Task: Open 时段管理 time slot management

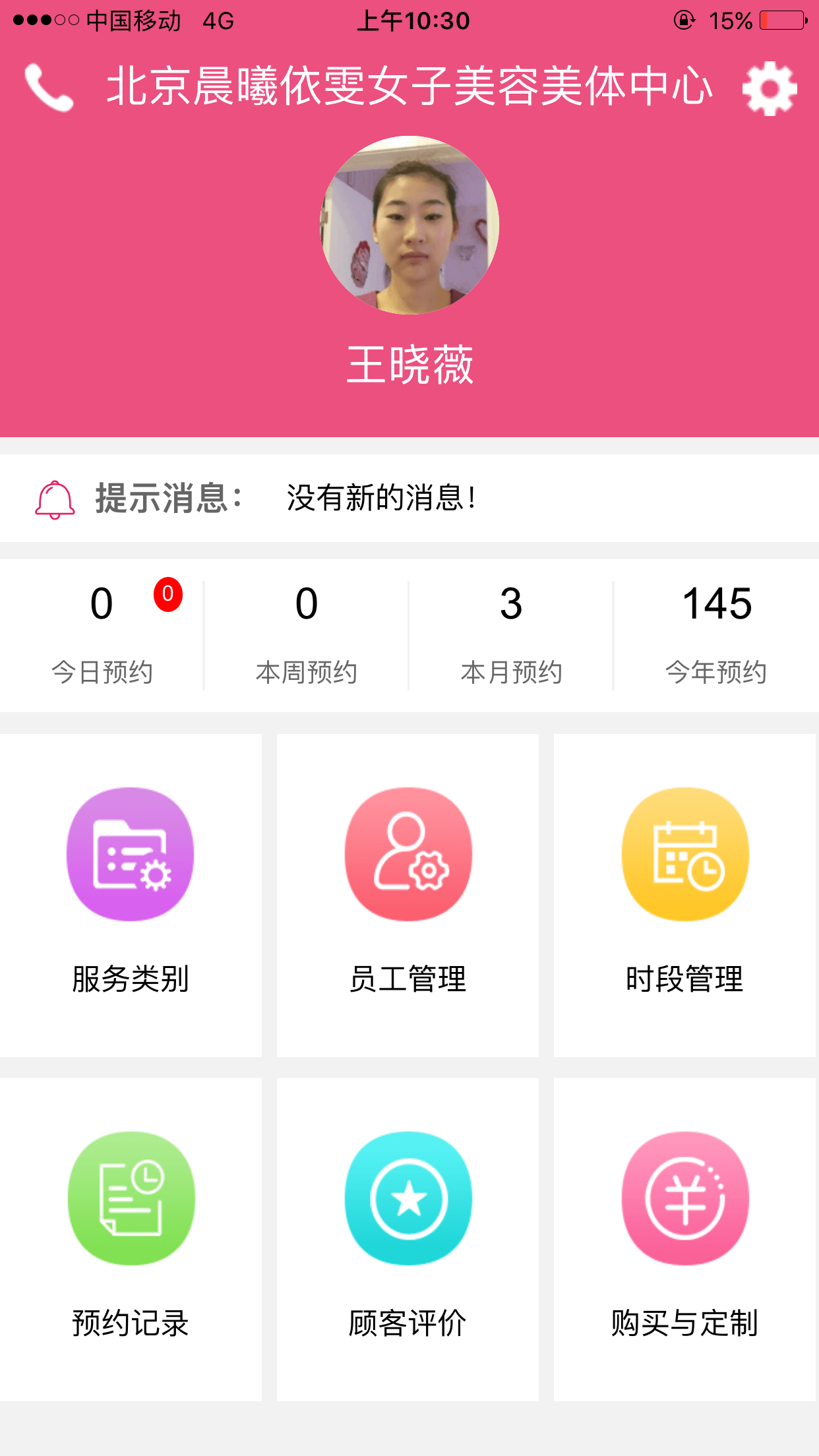Action: pyautogui.click(x=684, y=895)
